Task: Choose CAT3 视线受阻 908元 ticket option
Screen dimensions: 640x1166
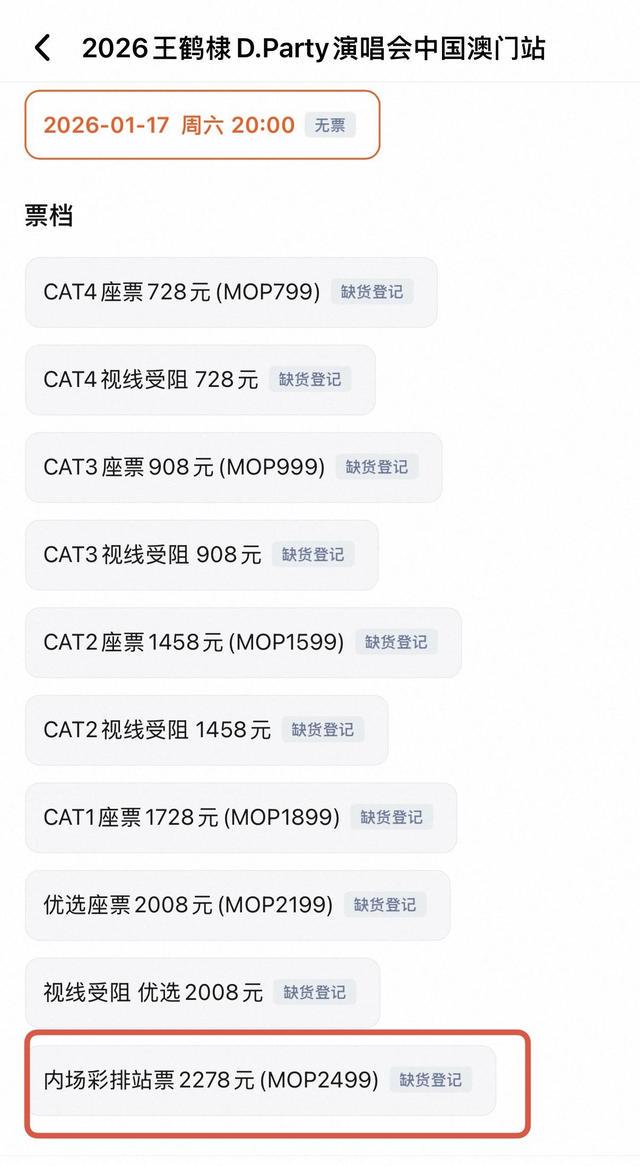Action: click(201, 554)
